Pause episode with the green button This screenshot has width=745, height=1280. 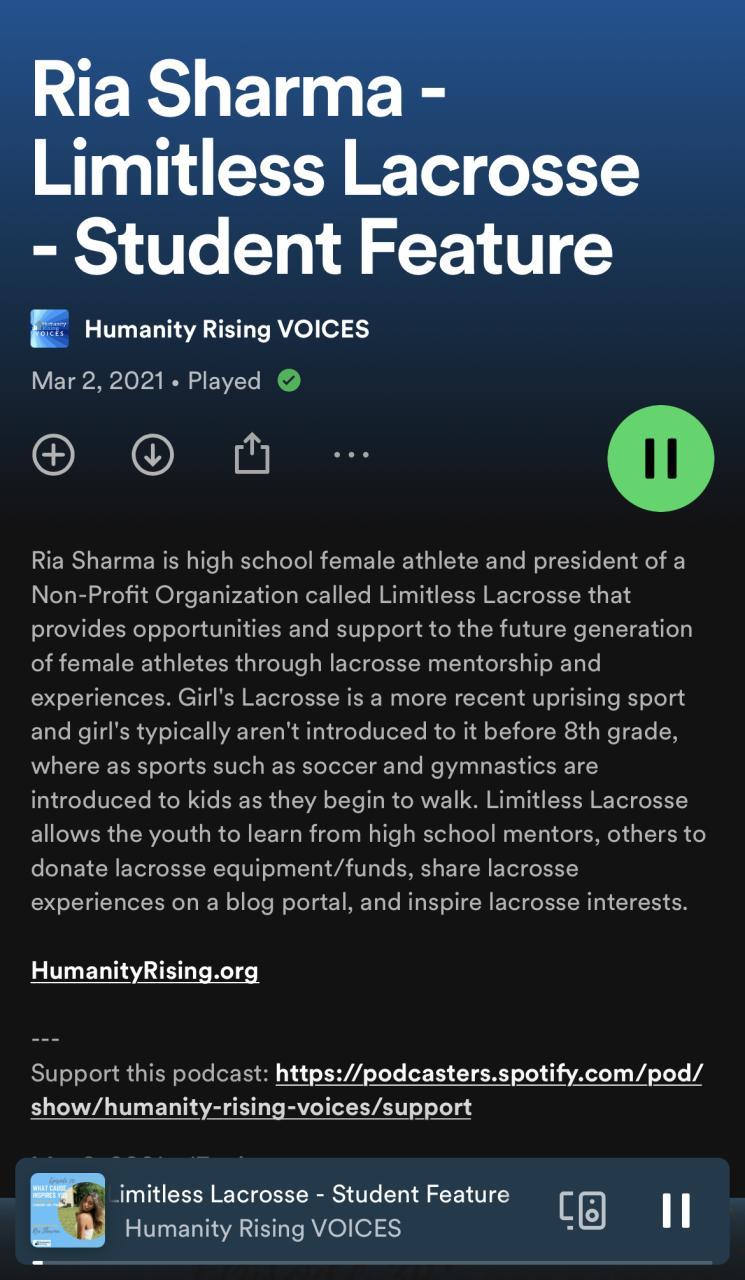pos(660,458)
